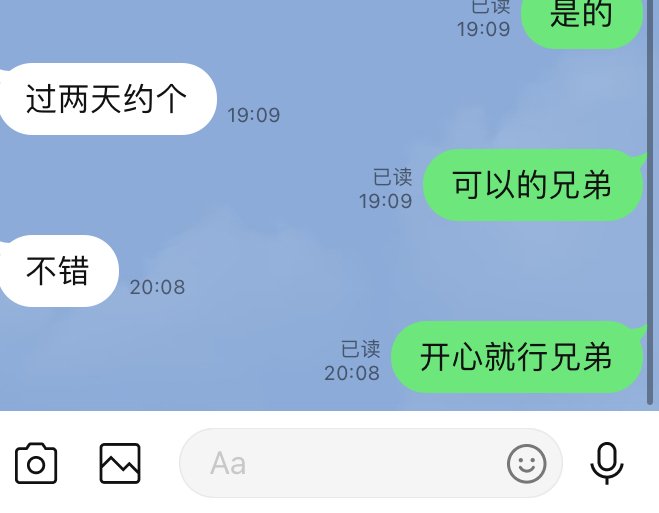Screen dimensions: 659x513
Task: Focus the Aa message input field
Action: 340,464
